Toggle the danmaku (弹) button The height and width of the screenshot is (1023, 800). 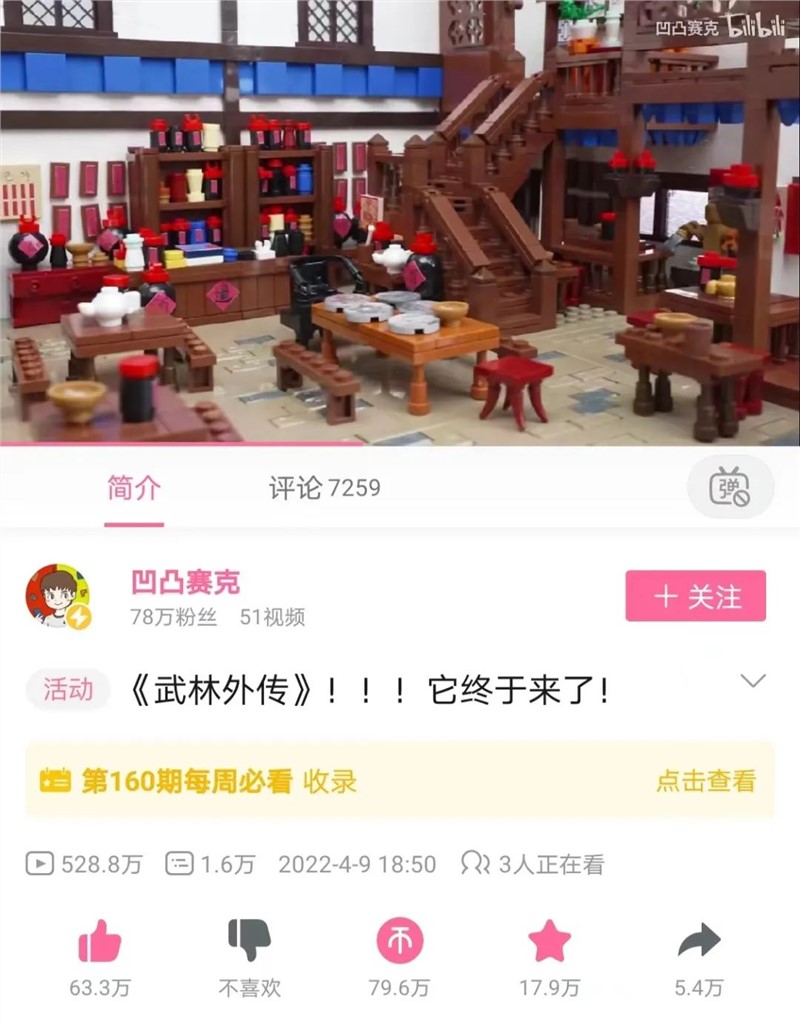pyautogui.click(x=730, y=487)
